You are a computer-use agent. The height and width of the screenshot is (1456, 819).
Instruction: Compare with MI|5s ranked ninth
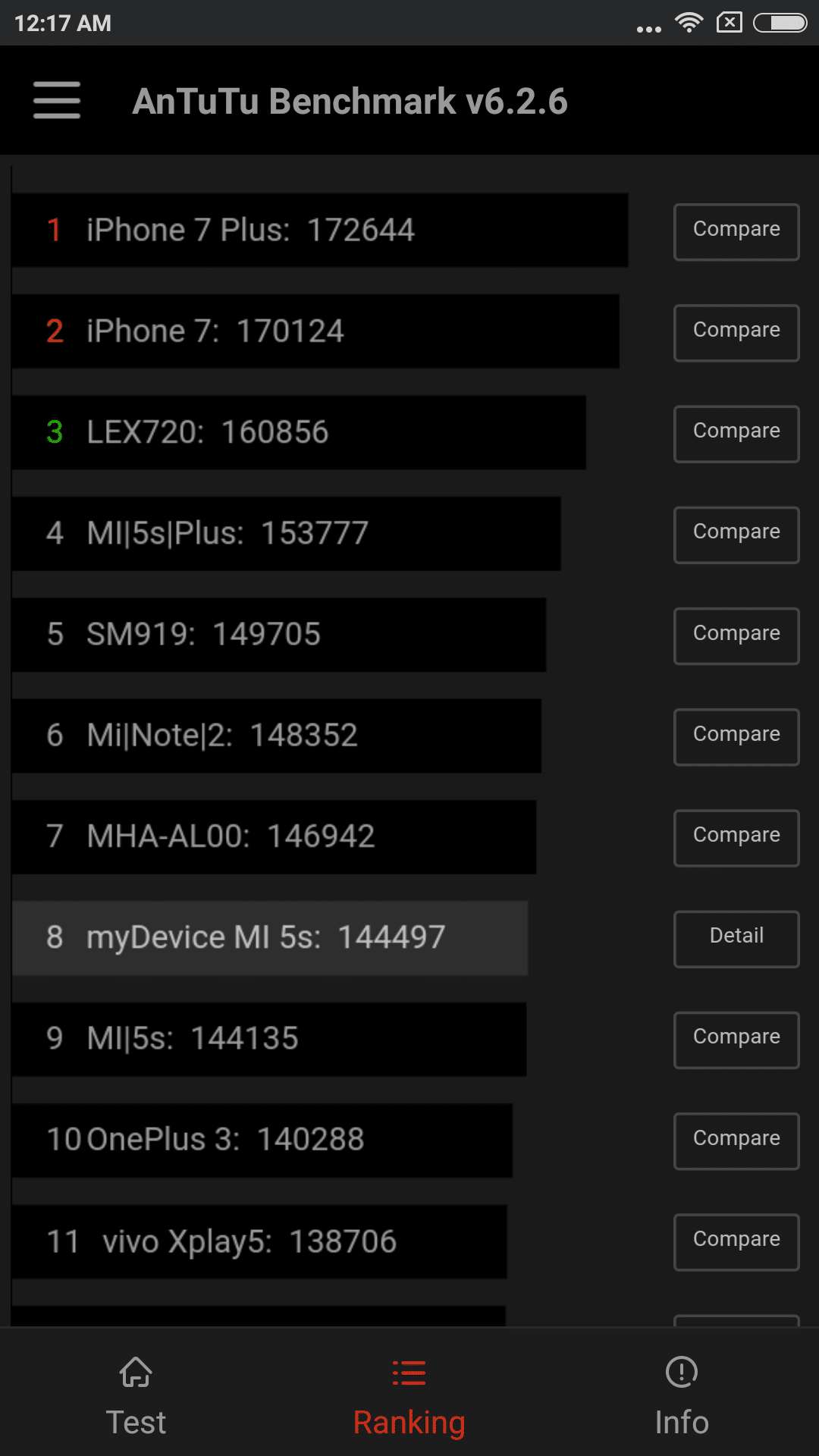click(x=736, y=1039)
